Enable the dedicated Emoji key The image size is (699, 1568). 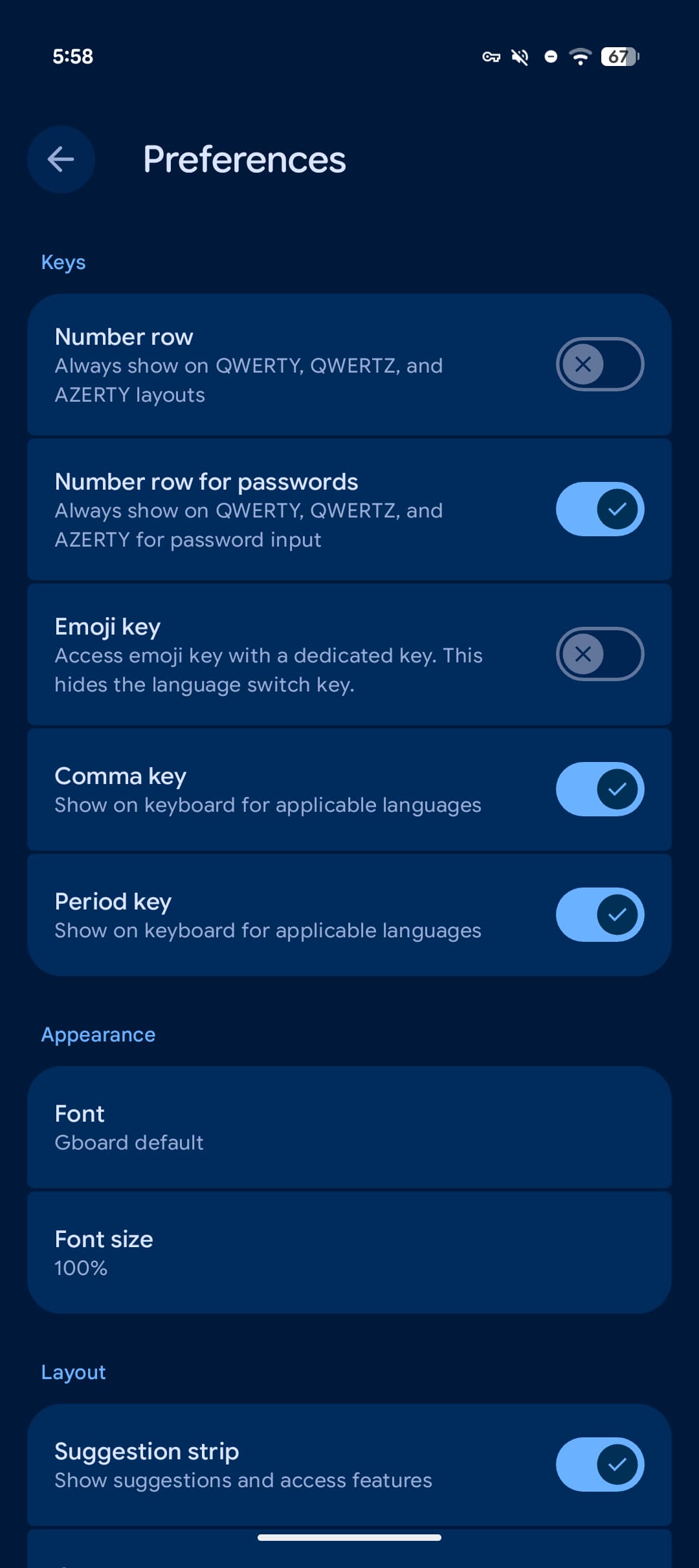click(599, 654)
